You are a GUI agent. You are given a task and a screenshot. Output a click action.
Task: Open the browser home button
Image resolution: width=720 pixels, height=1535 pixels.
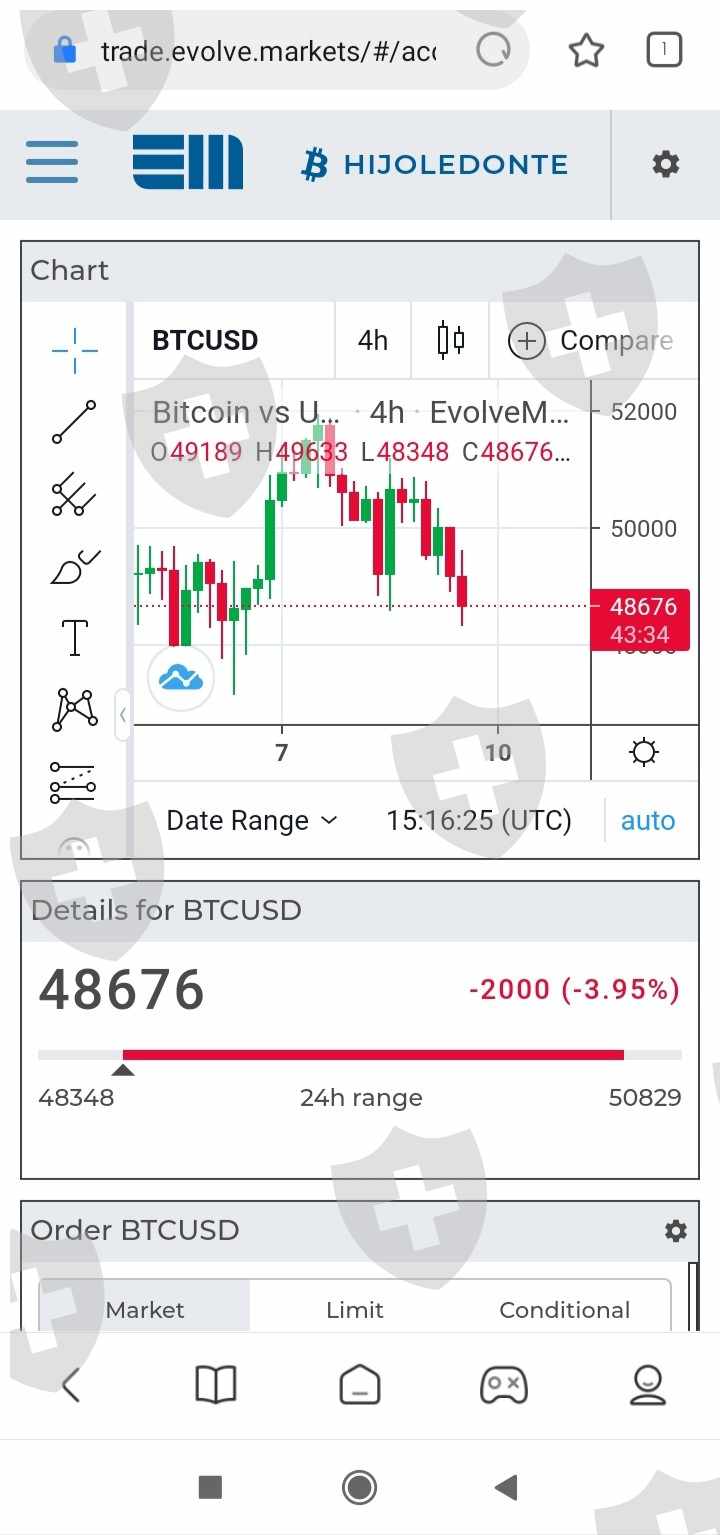[x=360, y=1385]
